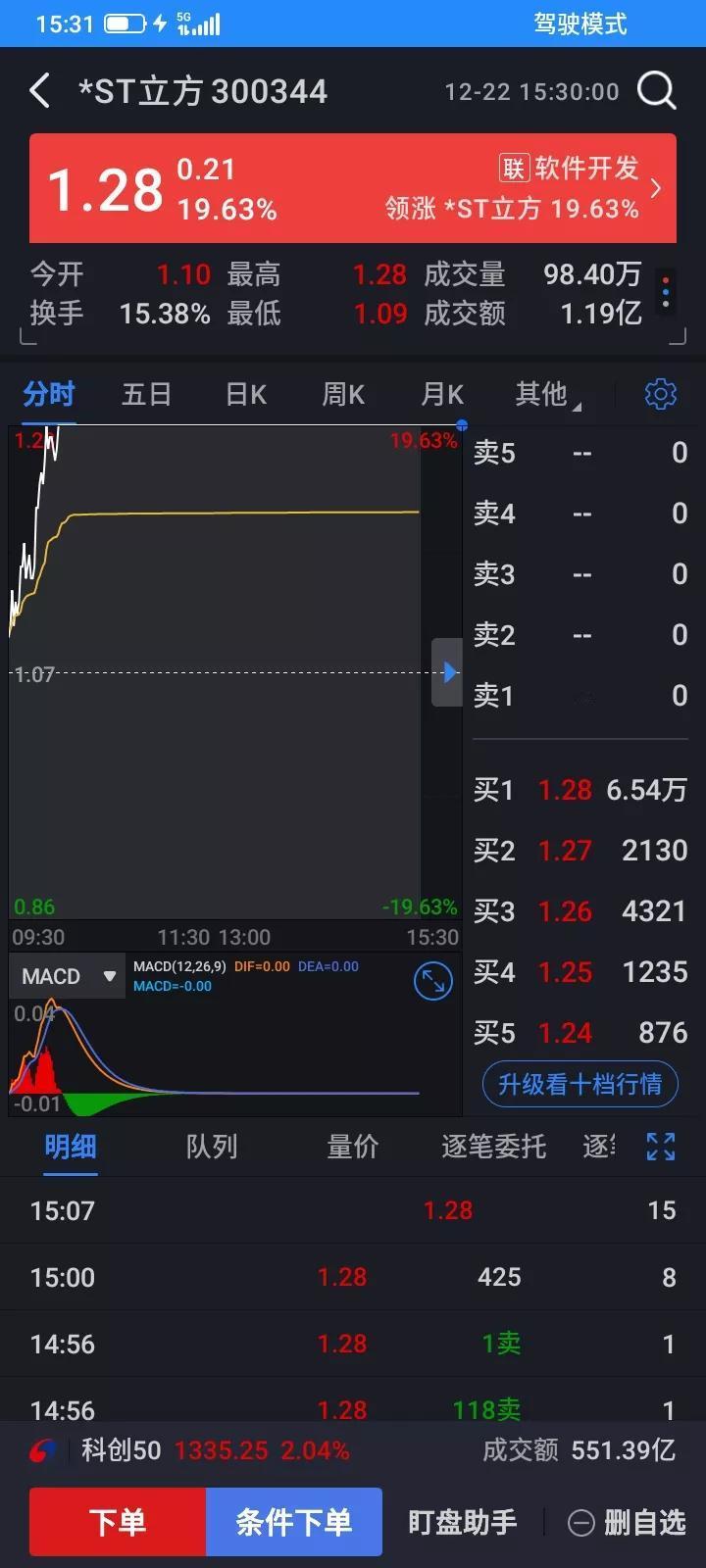Switch to 周K chart tab
706x1568 pixels.
pyautogui.click(x=343, y=394)
